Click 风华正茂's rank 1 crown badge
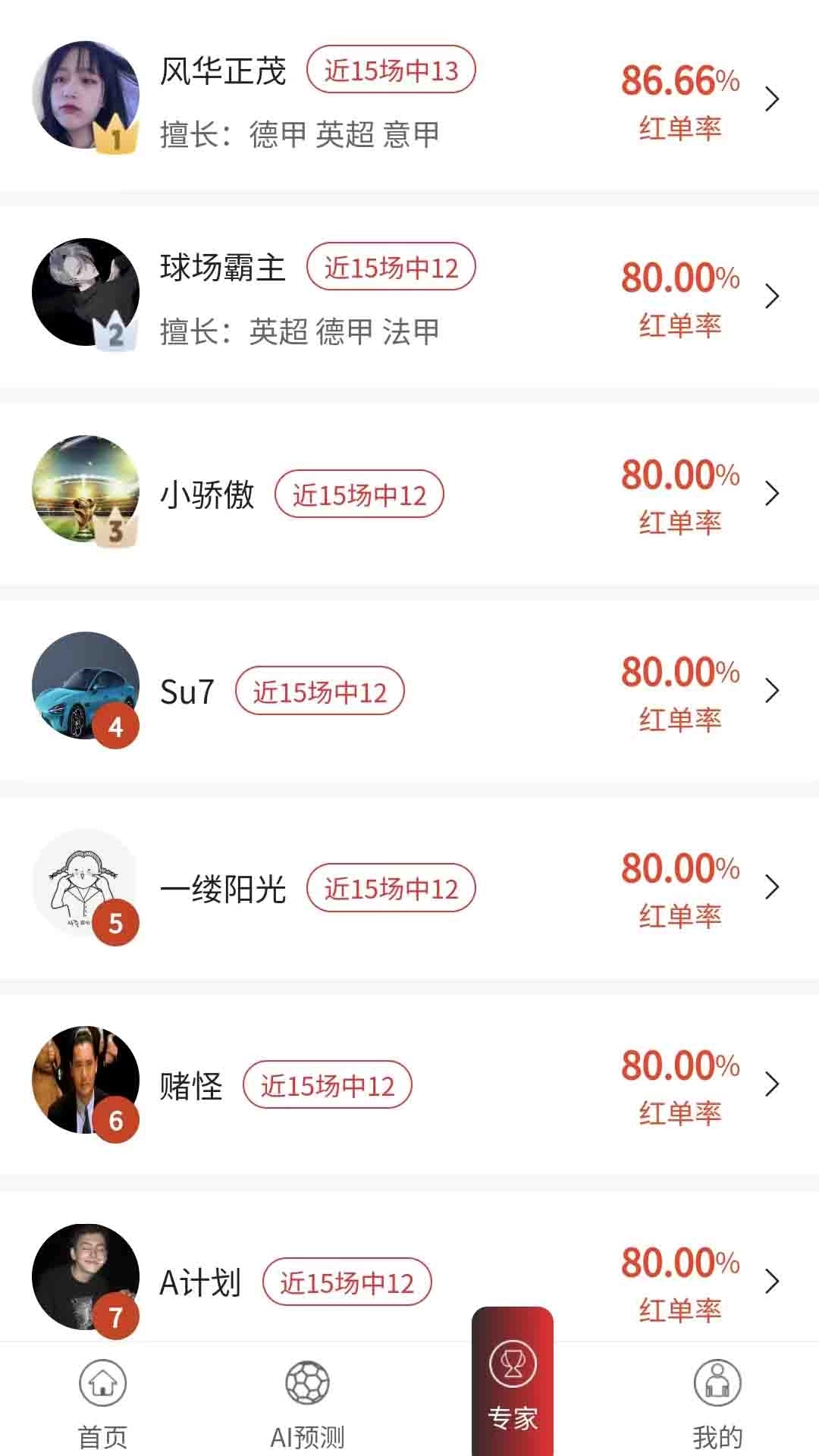Screen dimensions: 819x1456 [x=118, y=136]
